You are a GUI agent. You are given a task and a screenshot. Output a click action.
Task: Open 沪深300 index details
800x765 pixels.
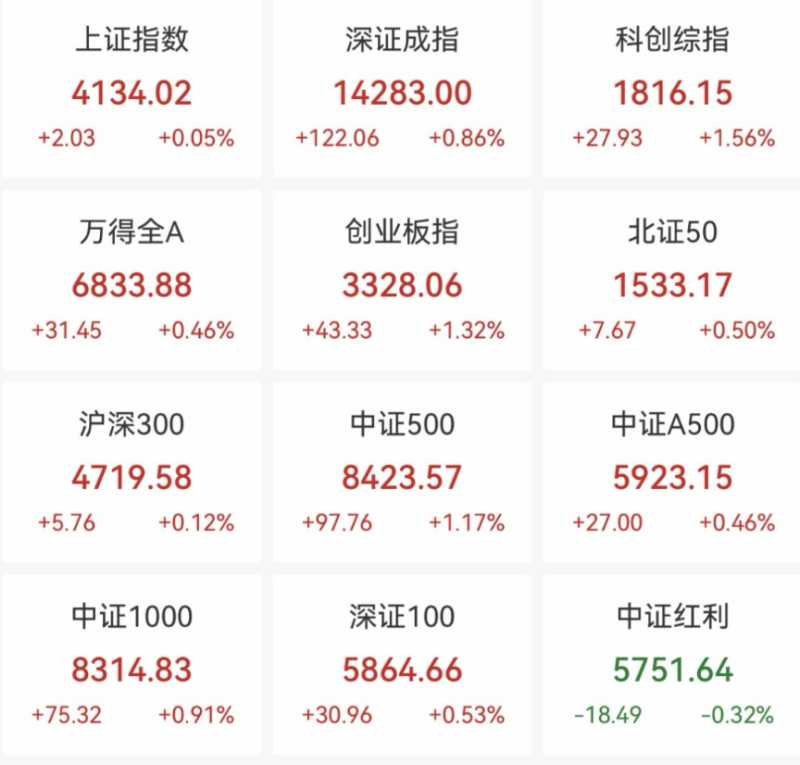tap(131, 474)
